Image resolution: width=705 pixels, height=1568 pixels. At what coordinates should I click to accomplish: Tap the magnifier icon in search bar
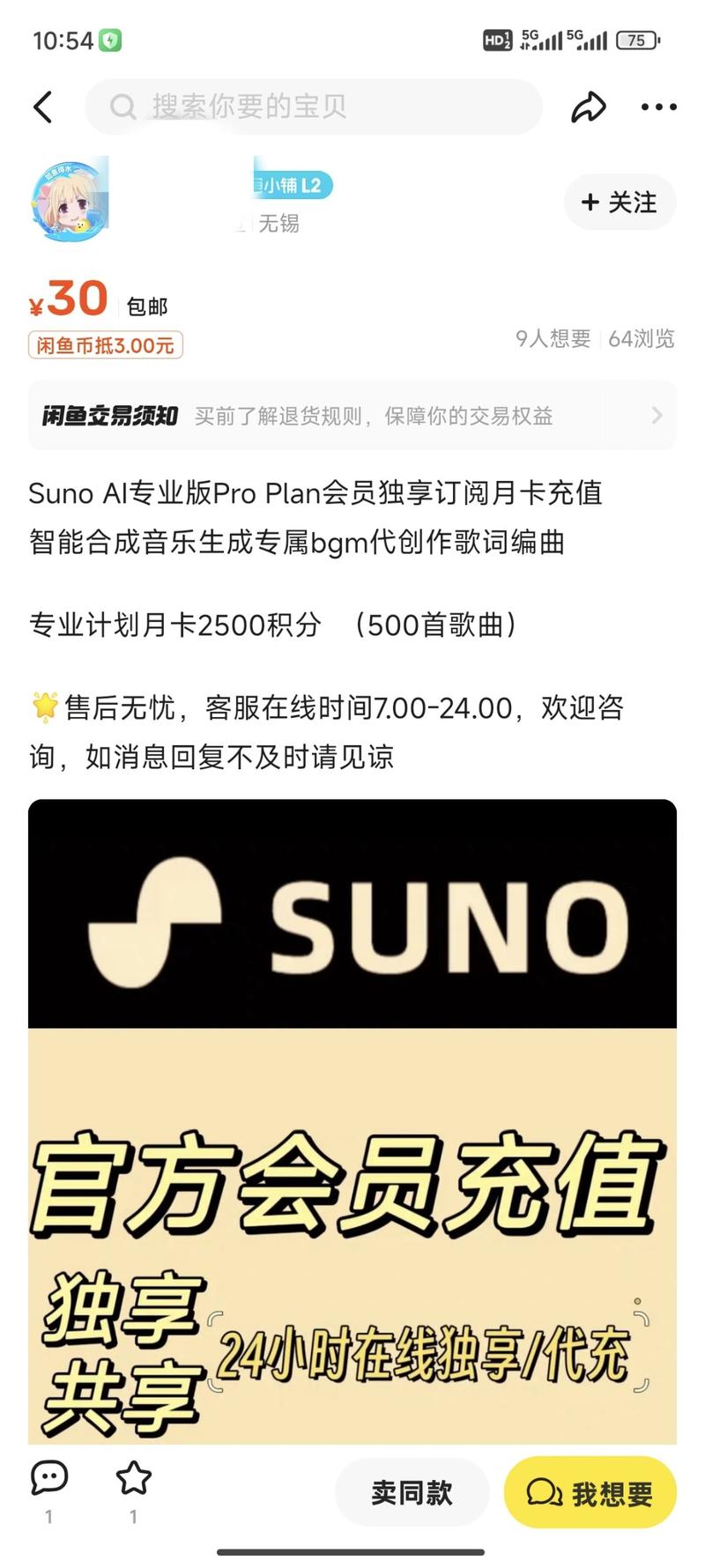coord(122,107)
